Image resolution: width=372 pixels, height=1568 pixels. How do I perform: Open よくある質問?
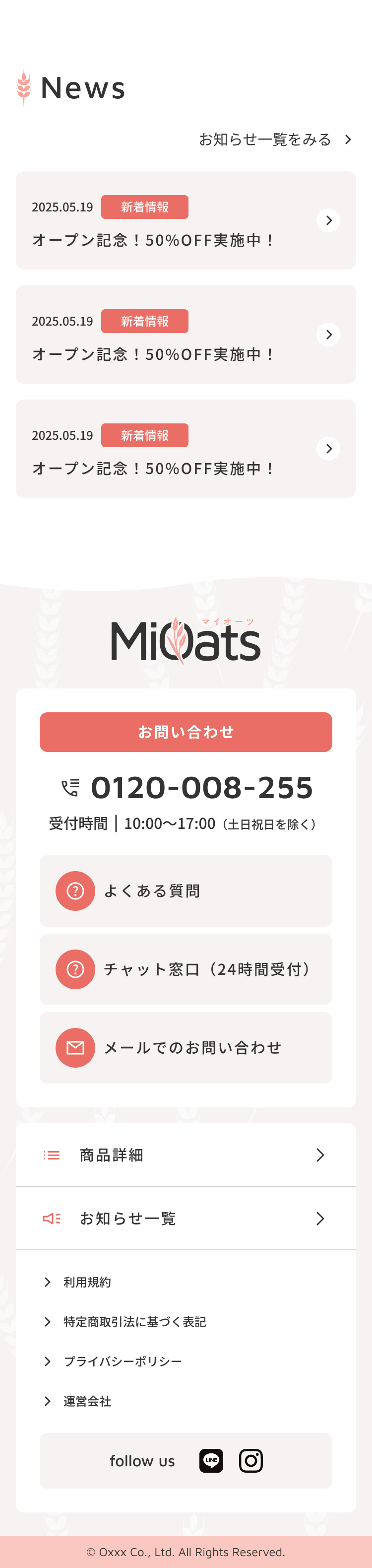[x=186, y=890]
